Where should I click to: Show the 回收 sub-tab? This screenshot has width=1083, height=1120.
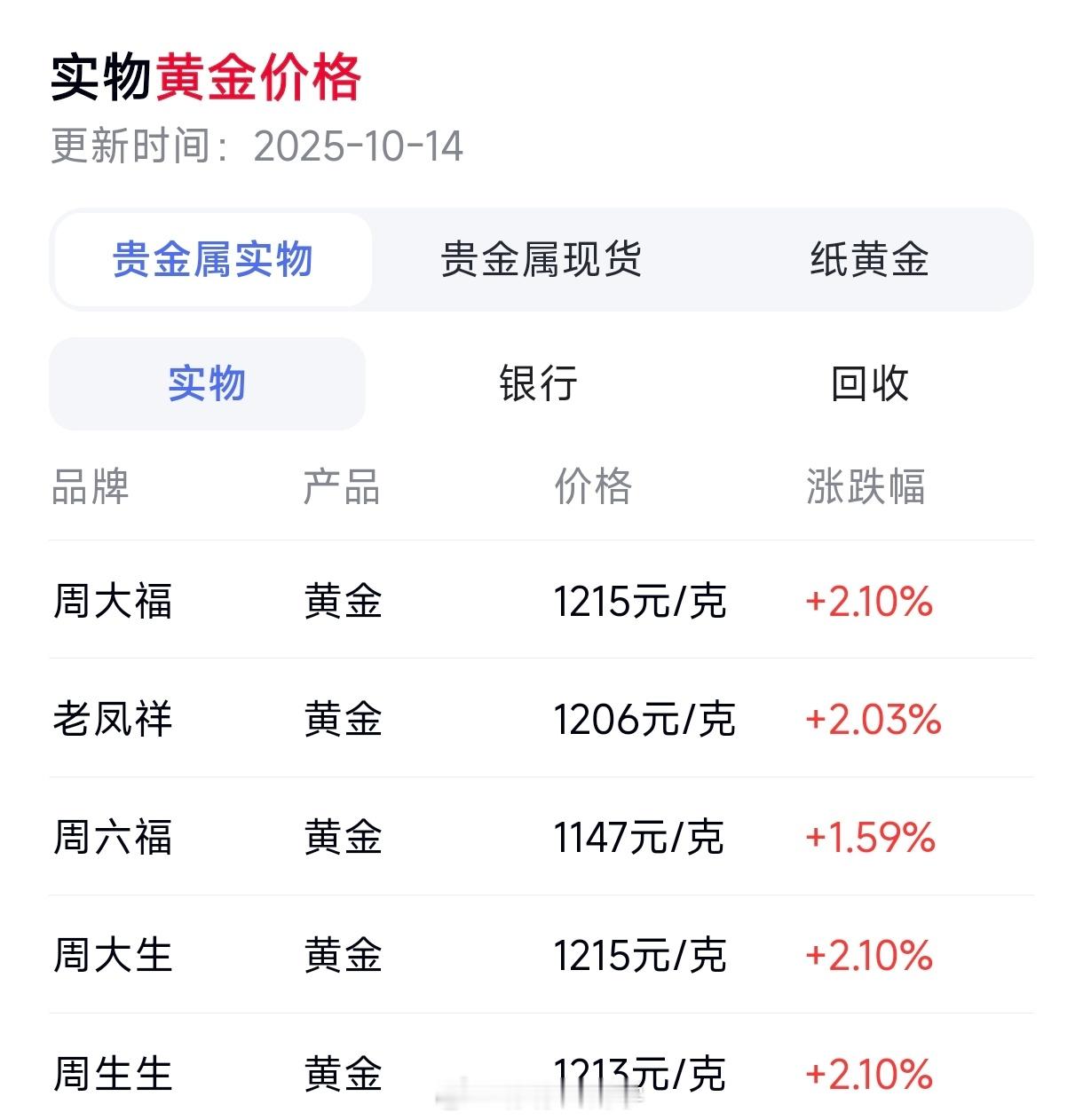(869, 383)
